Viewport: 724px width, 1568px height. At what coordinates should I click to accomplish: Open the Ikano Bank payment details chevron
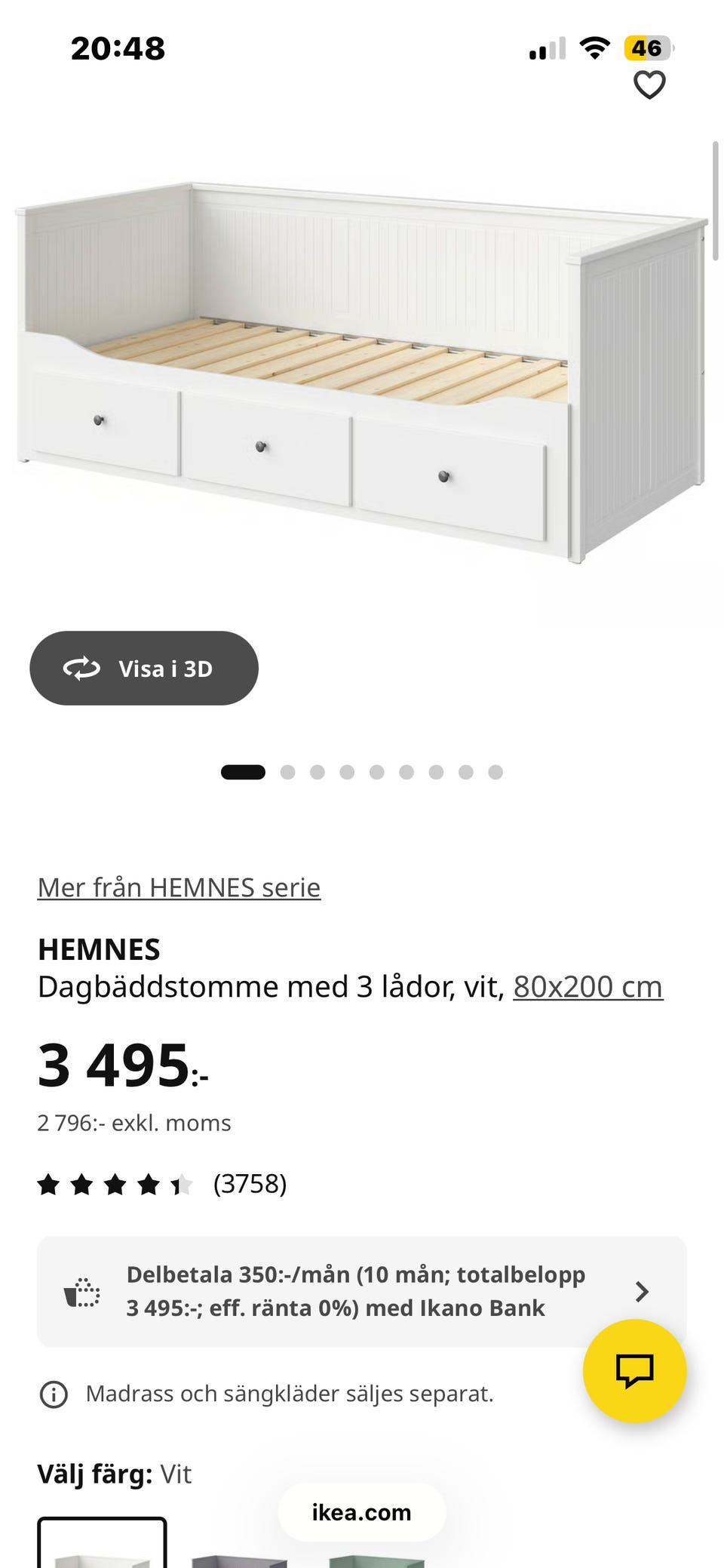643,1290
